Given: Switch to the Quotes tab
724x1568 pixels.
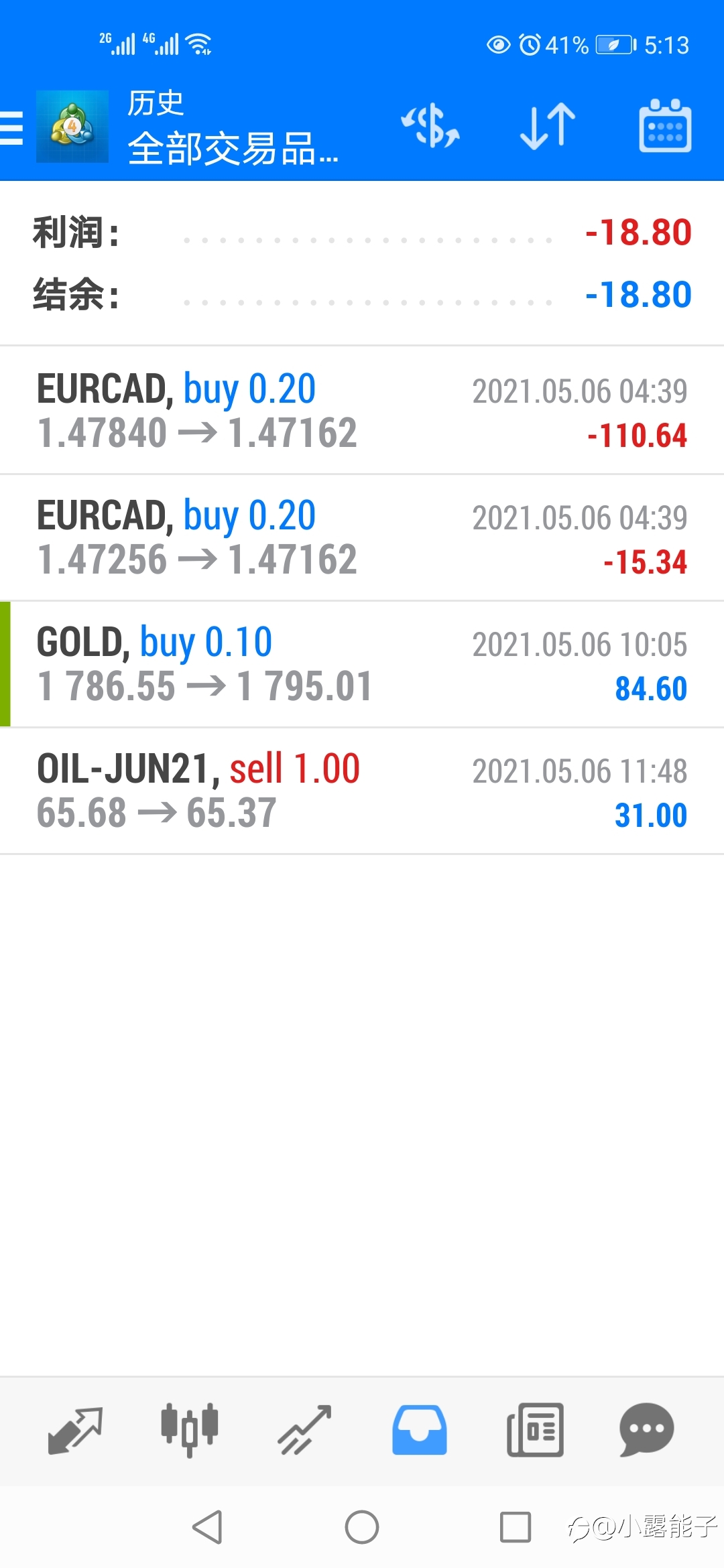Looking at the screenshot, I should point(75,1430).
